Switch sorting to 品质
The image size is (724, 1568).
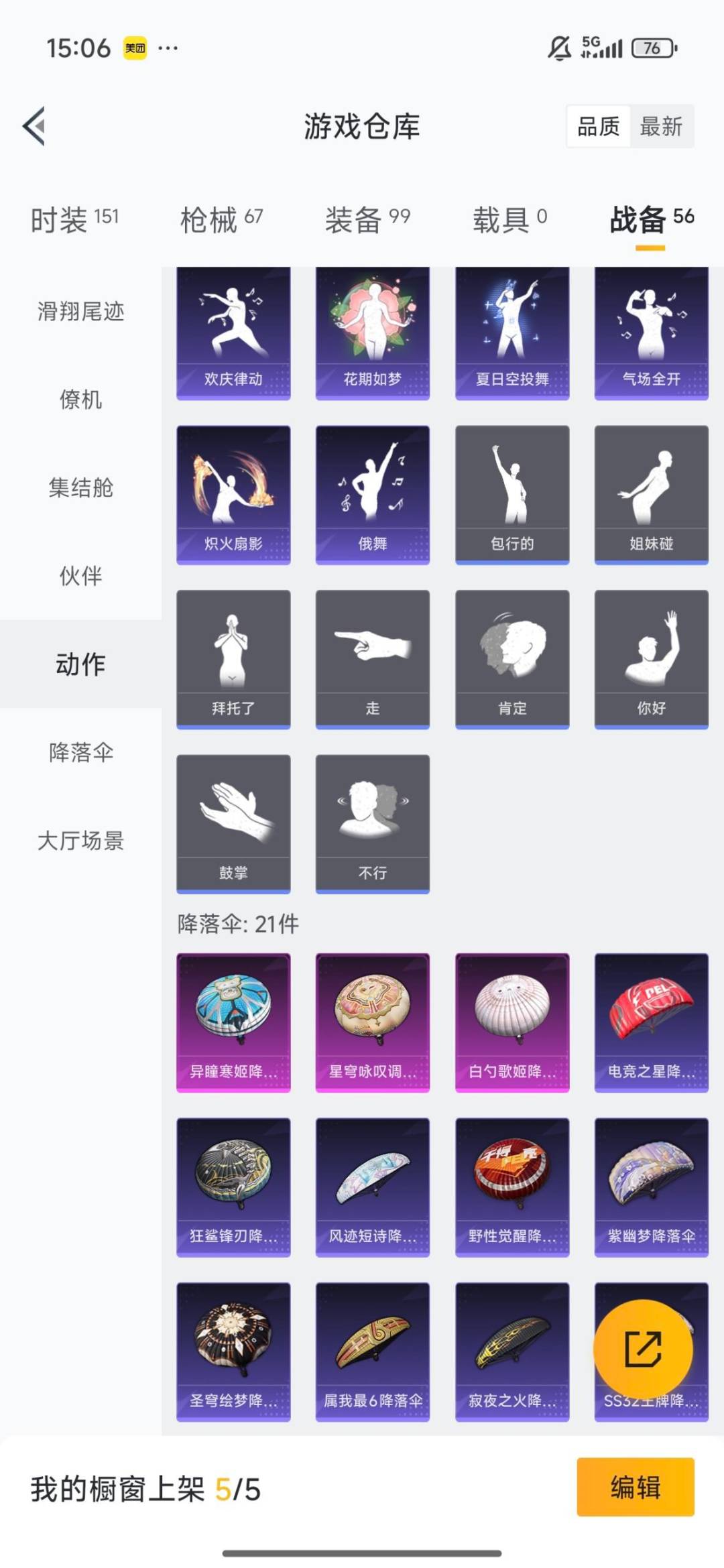tap(599, 127)
